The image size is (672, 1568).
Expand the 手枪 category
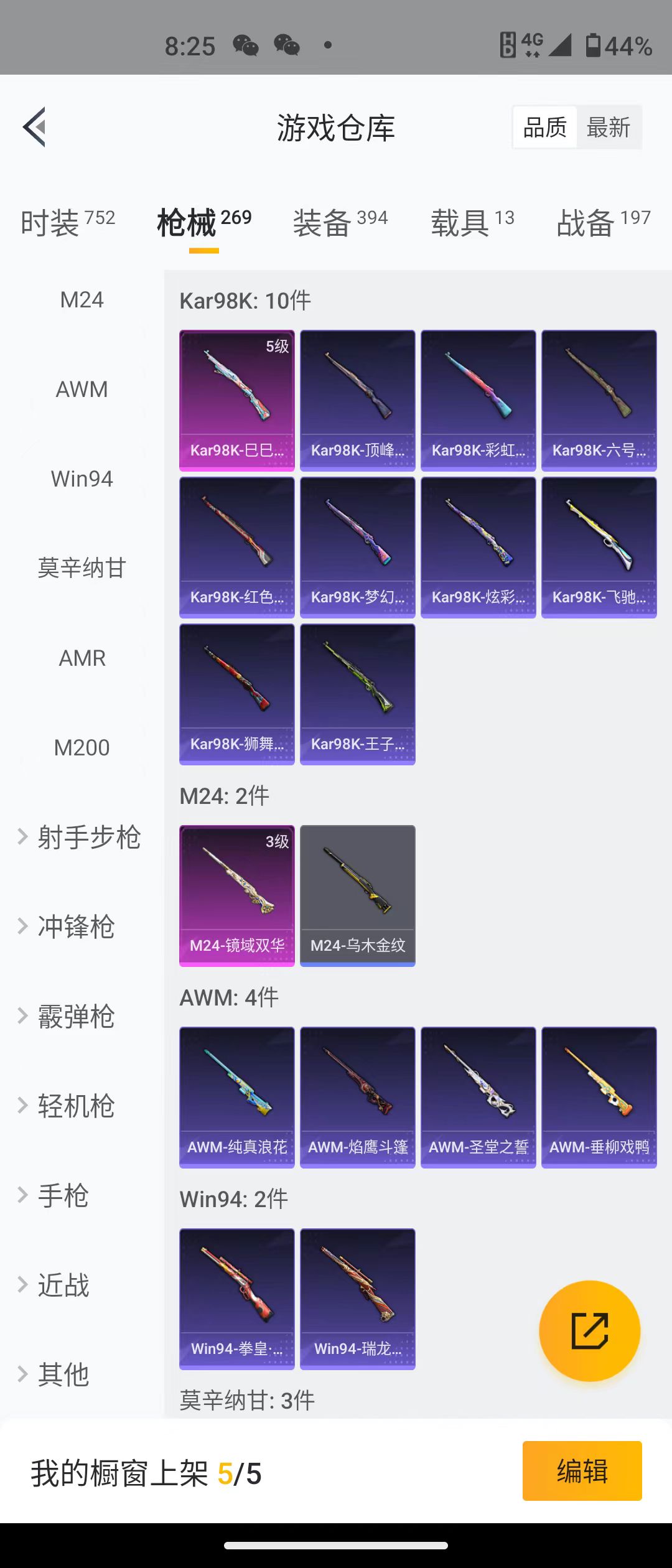(x=56, y=1195)
